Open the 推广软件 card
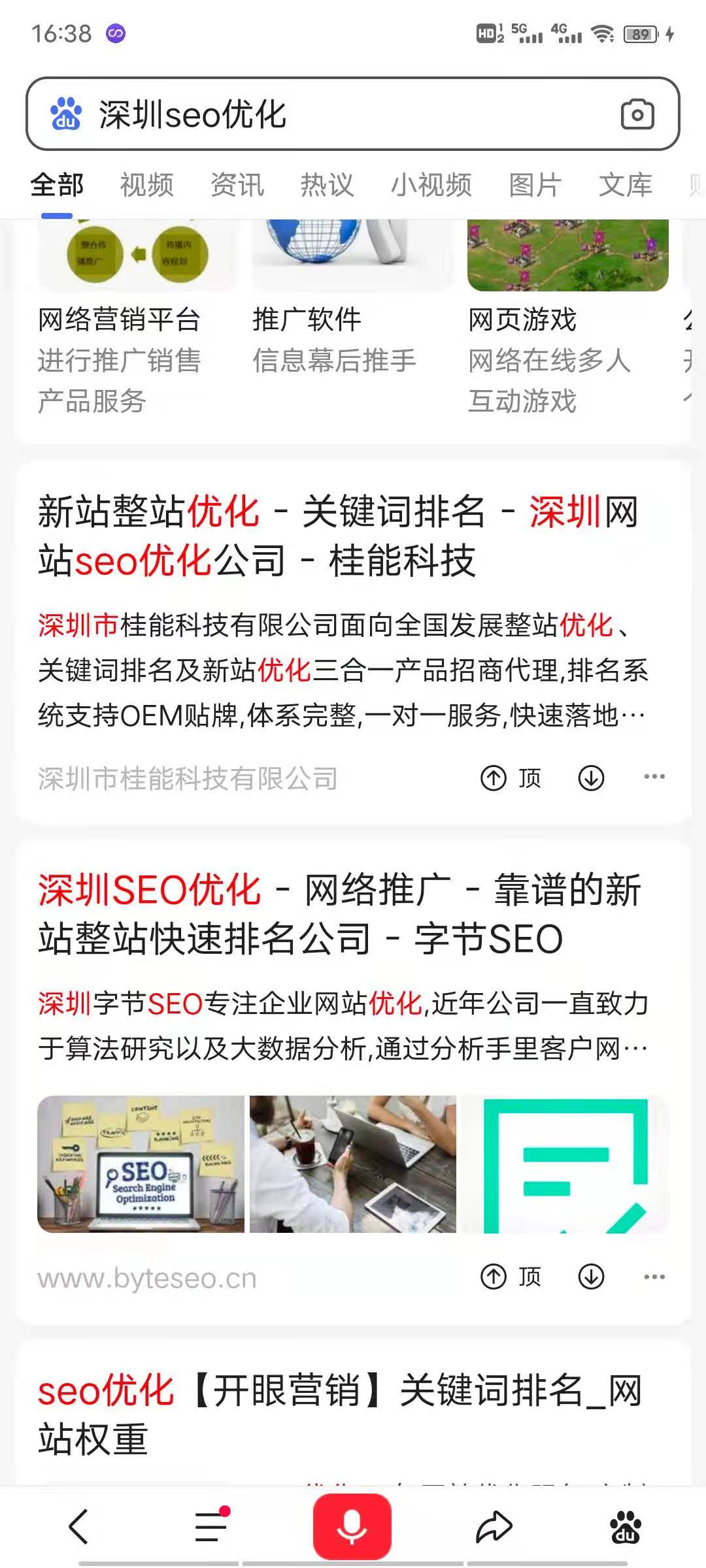Image resolution: width=706 pixels, height=1568 pixels. click(307, 320)
